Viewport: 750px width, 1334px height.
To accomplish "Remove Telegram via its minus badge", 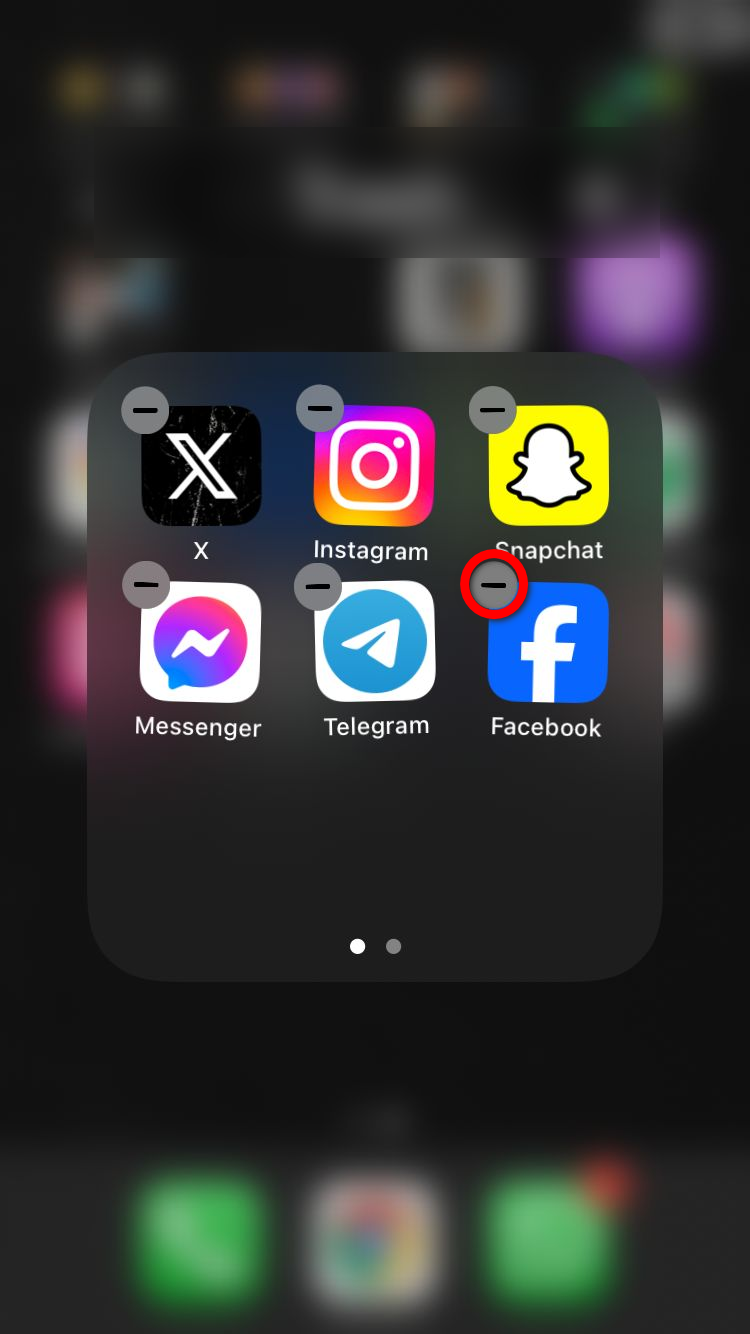I will 318,585.
